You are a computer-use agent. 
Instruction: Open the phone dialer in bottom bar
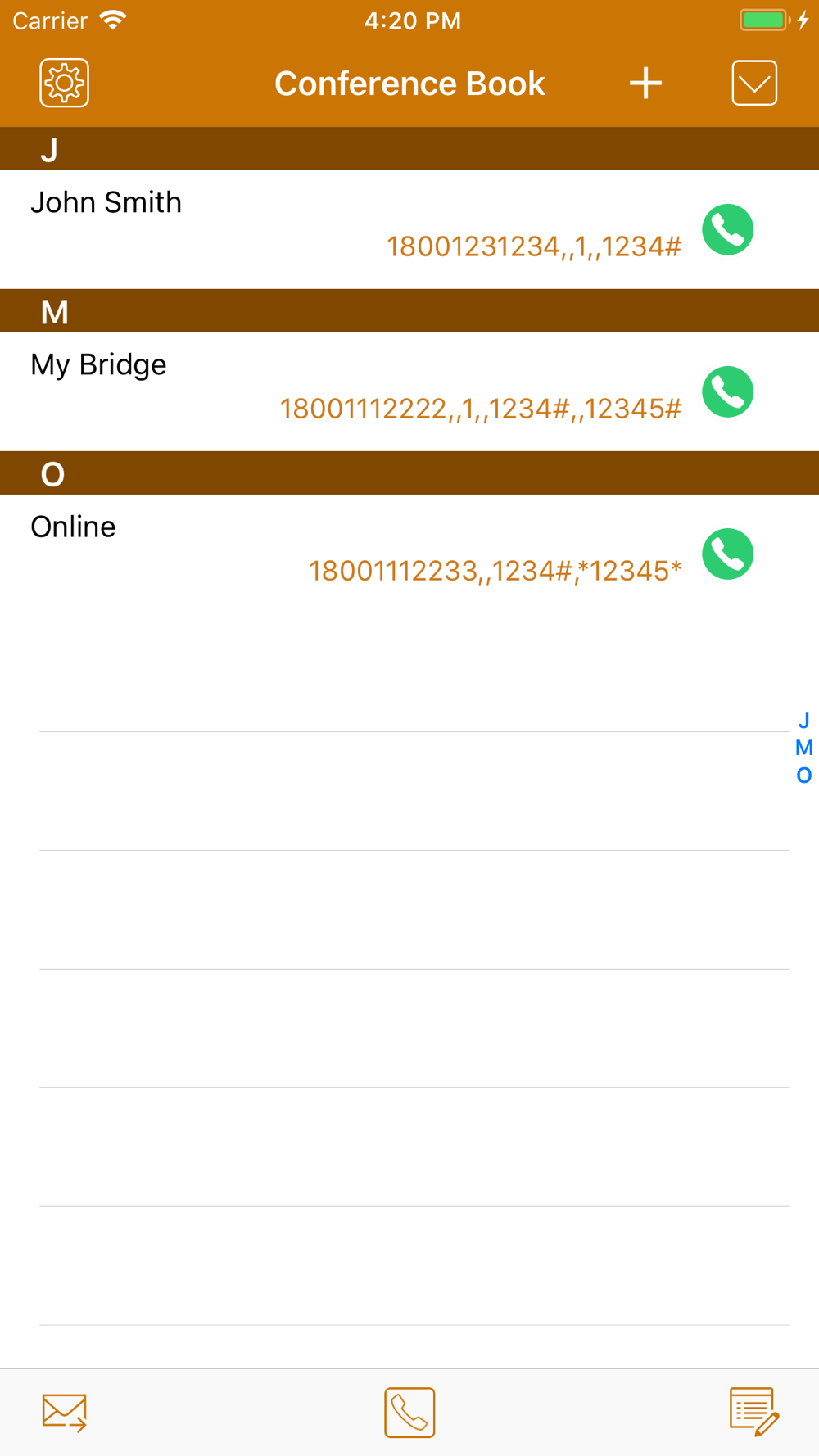(x=409, y=1413)
